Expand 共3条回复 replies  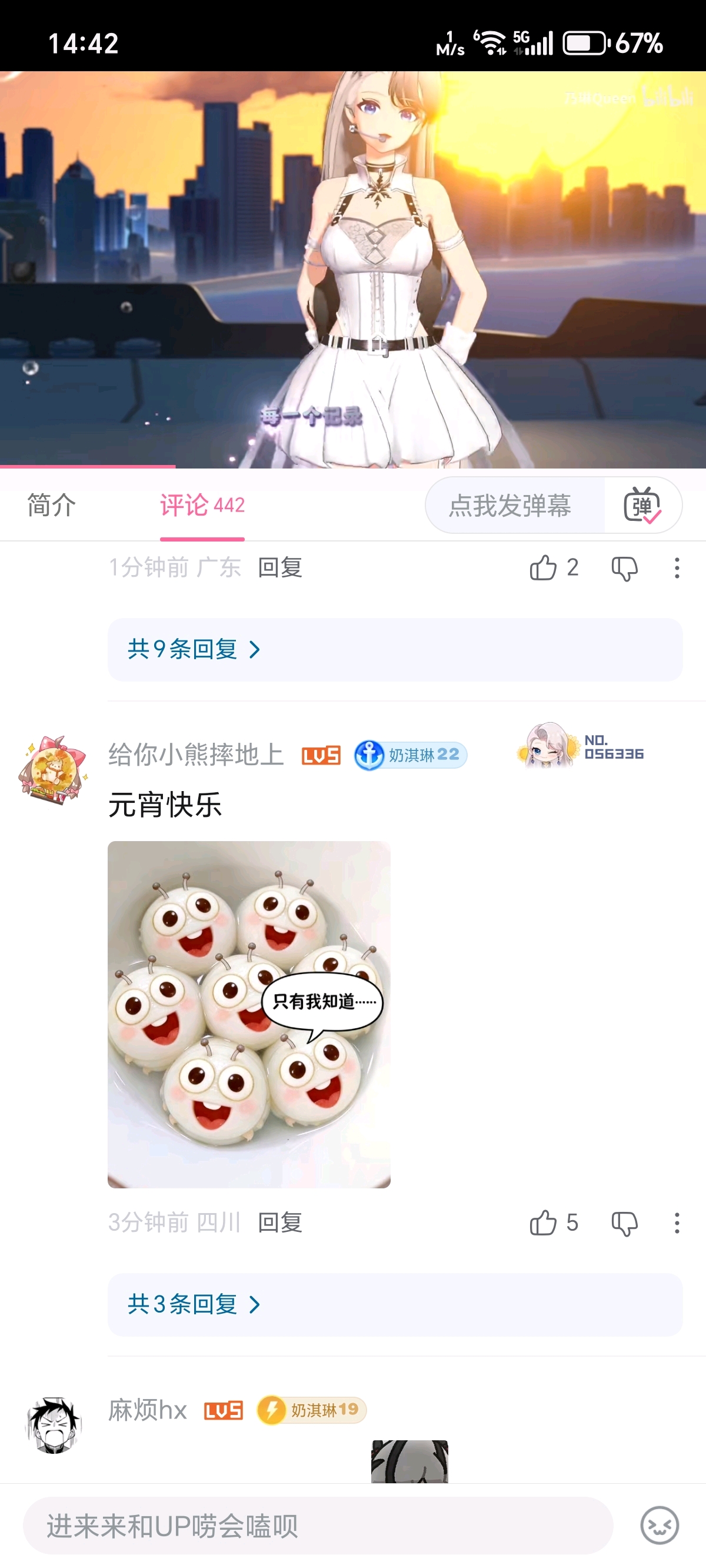coord(395,1304)
